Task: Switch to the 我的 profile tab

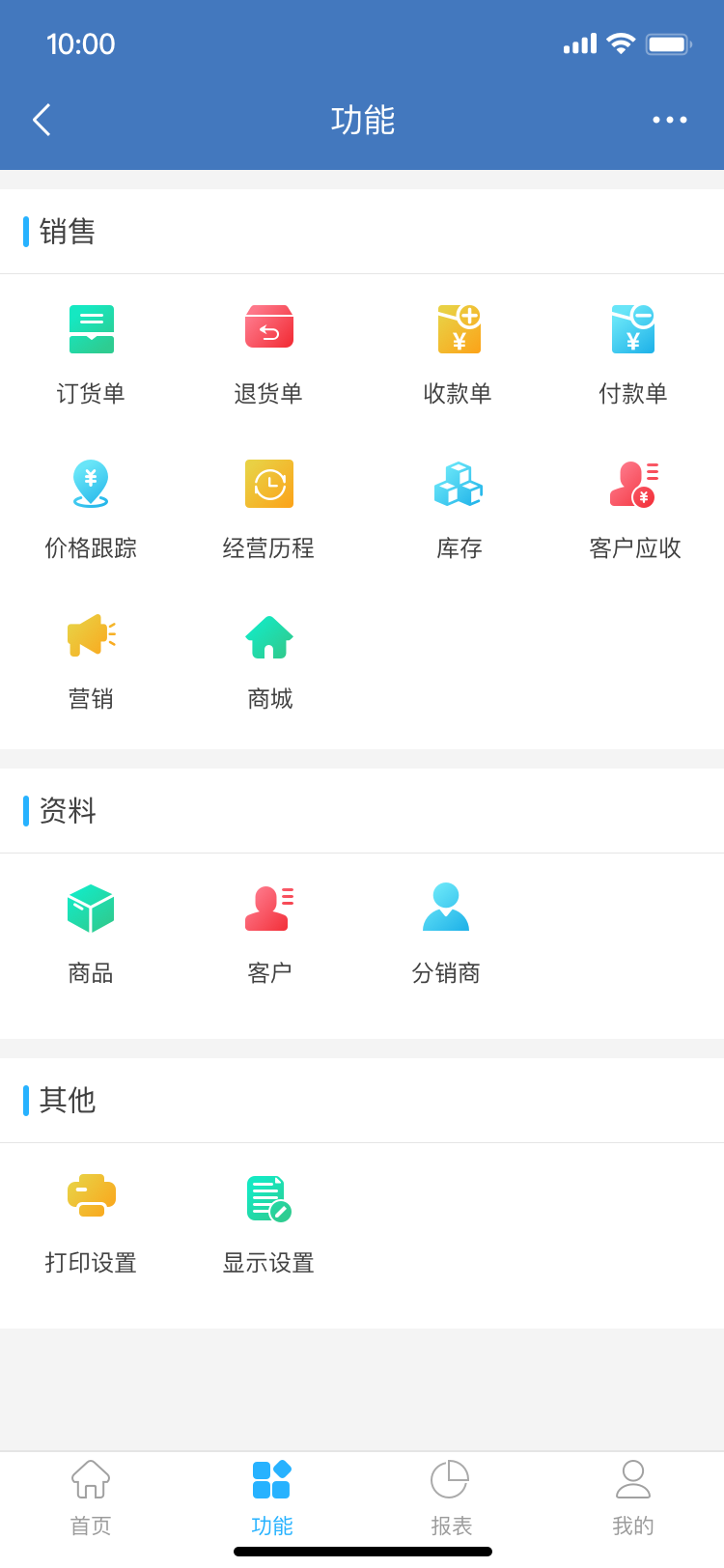Action: (x=633, y=1498)
